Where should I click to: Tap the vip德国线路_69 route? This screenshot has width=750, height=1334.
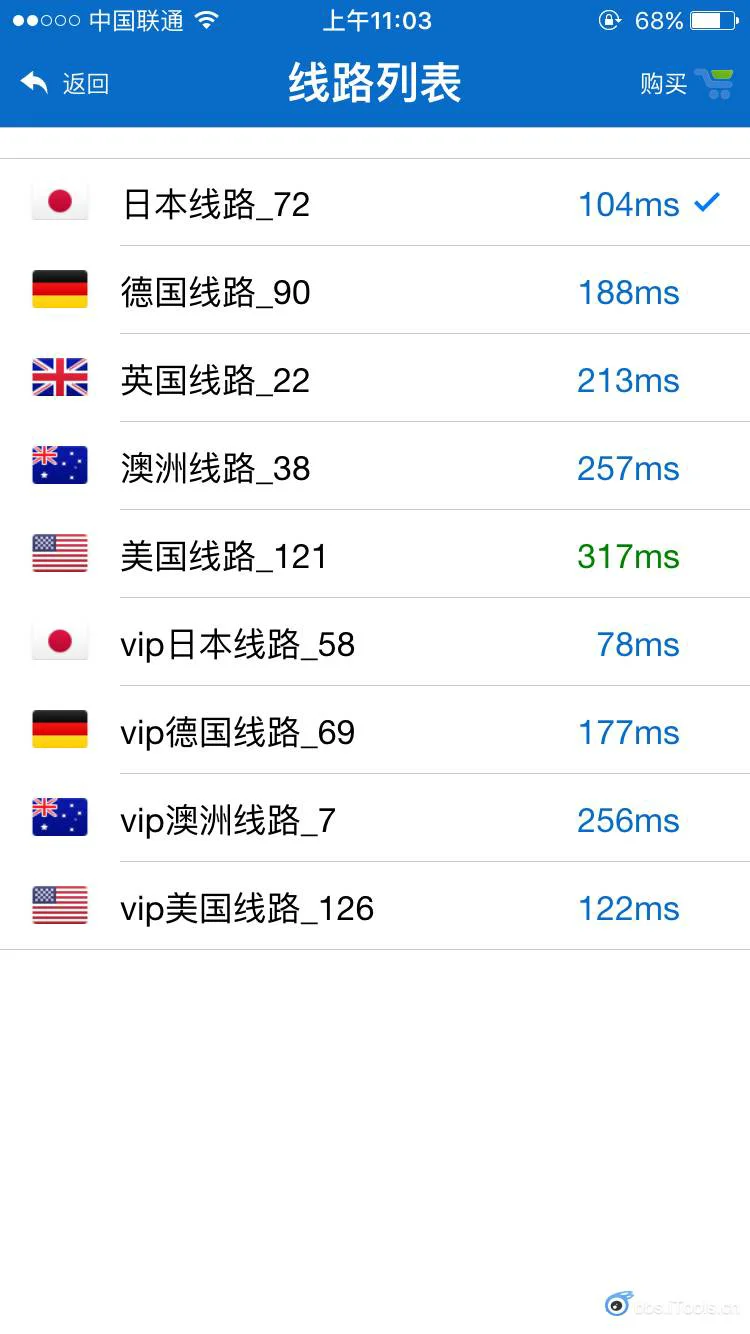(x=375, y=731)
